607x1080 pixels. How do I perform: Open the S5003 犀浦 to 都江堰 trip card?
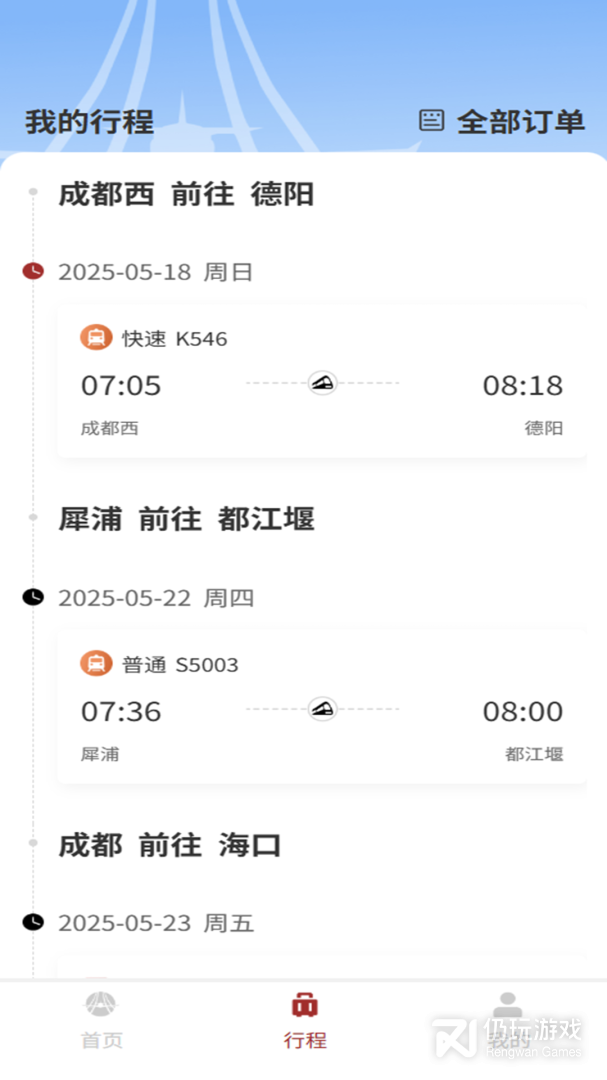[x=321, y=707]
